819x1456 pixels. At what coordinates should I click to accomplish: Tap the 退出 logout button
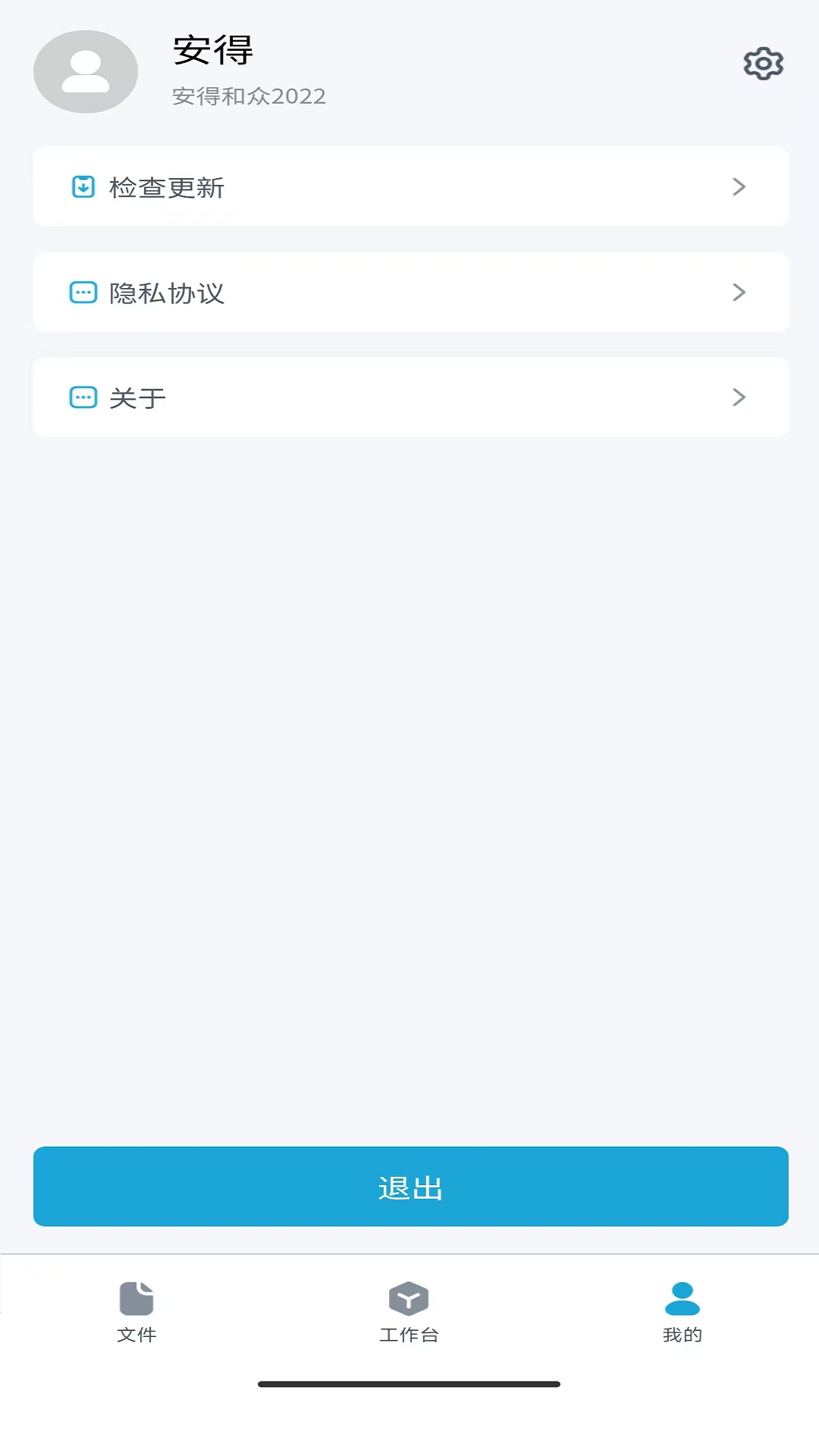coord(409,1187)
